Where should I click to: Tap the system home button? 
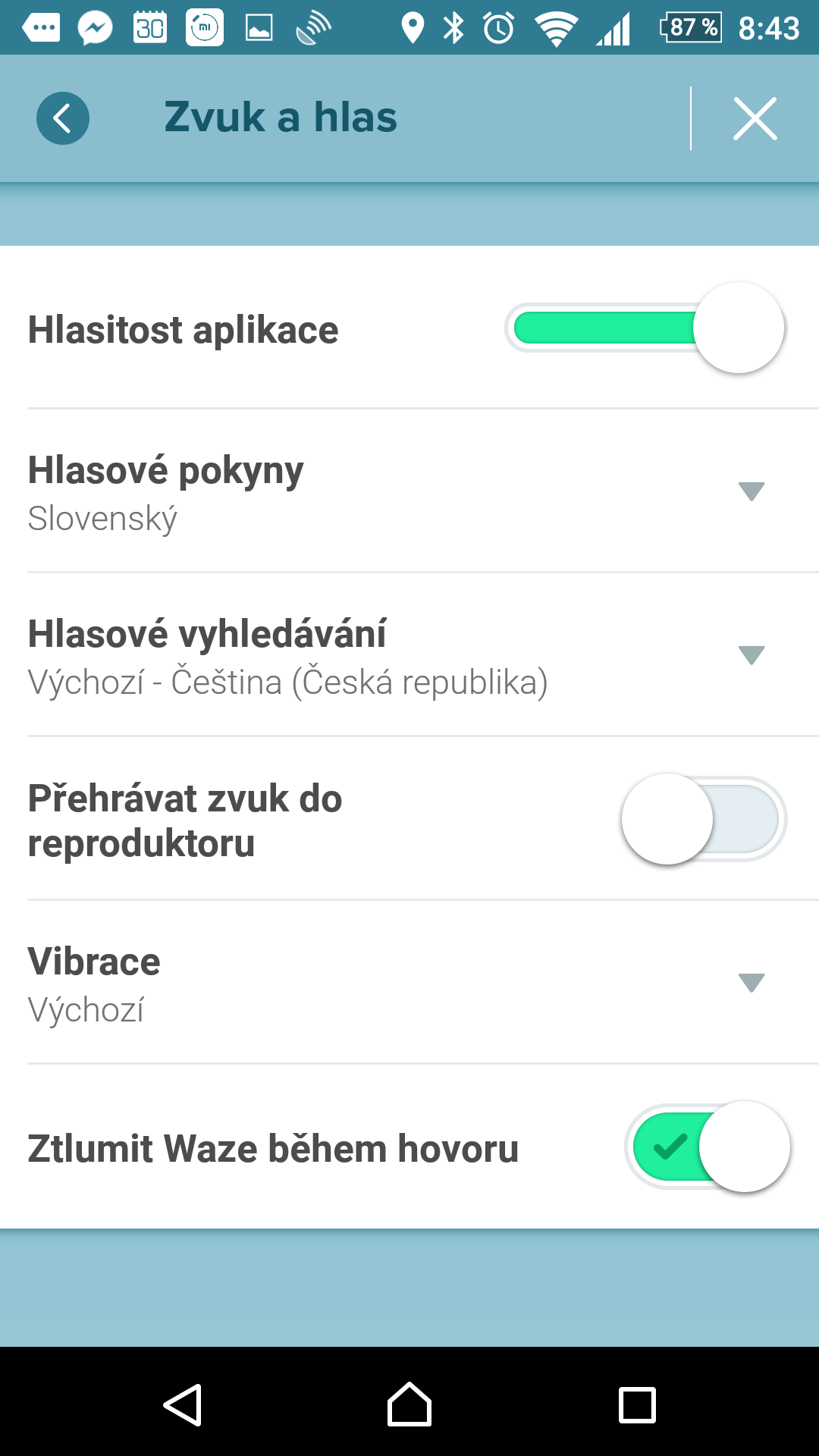point(409,1404)
